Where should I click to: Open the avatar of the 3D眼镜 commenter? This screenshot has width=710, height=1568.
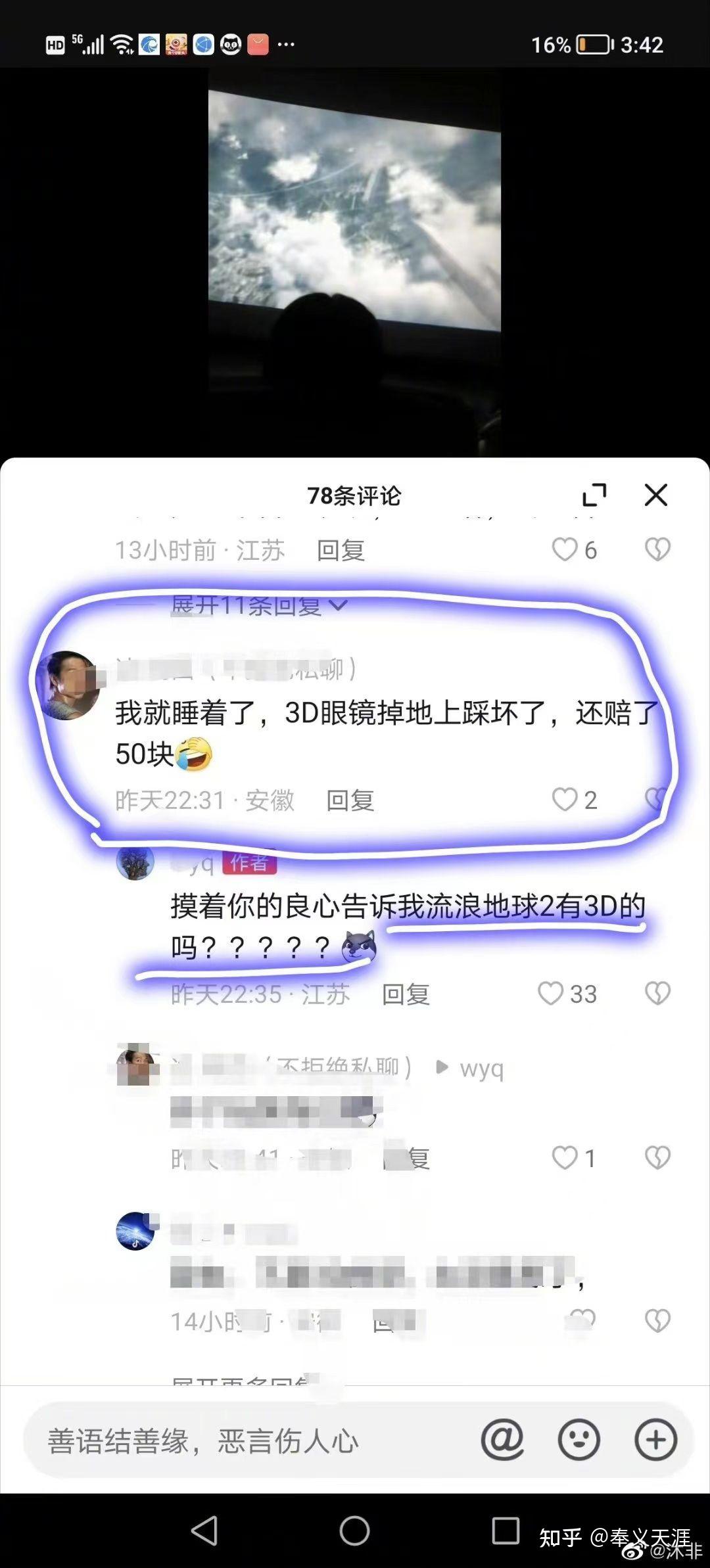pos(68,685)
